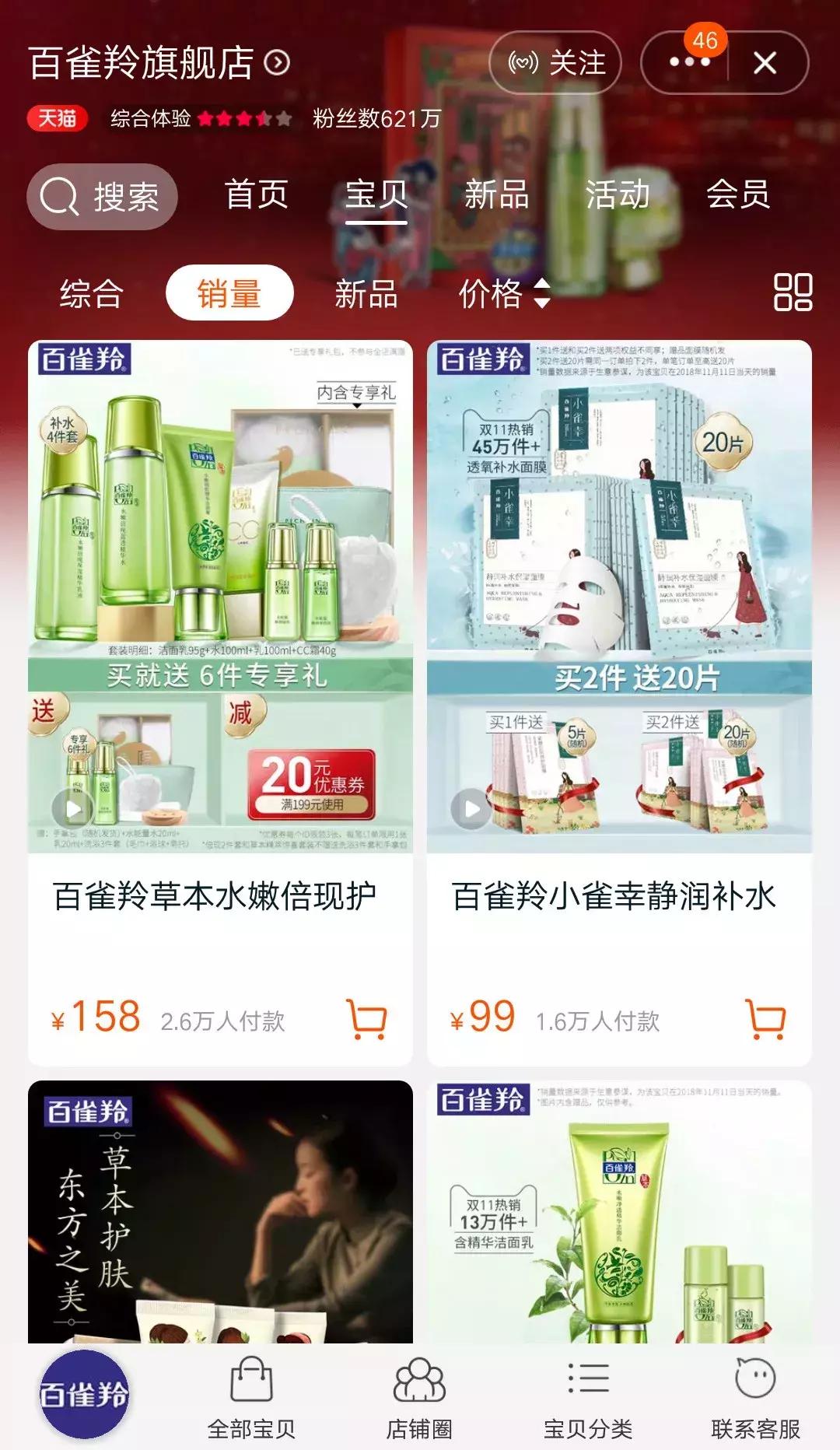Open the 价格 price sort dropdown
The height and width of the screenshot is (1450, 840).
pos(506,296)
